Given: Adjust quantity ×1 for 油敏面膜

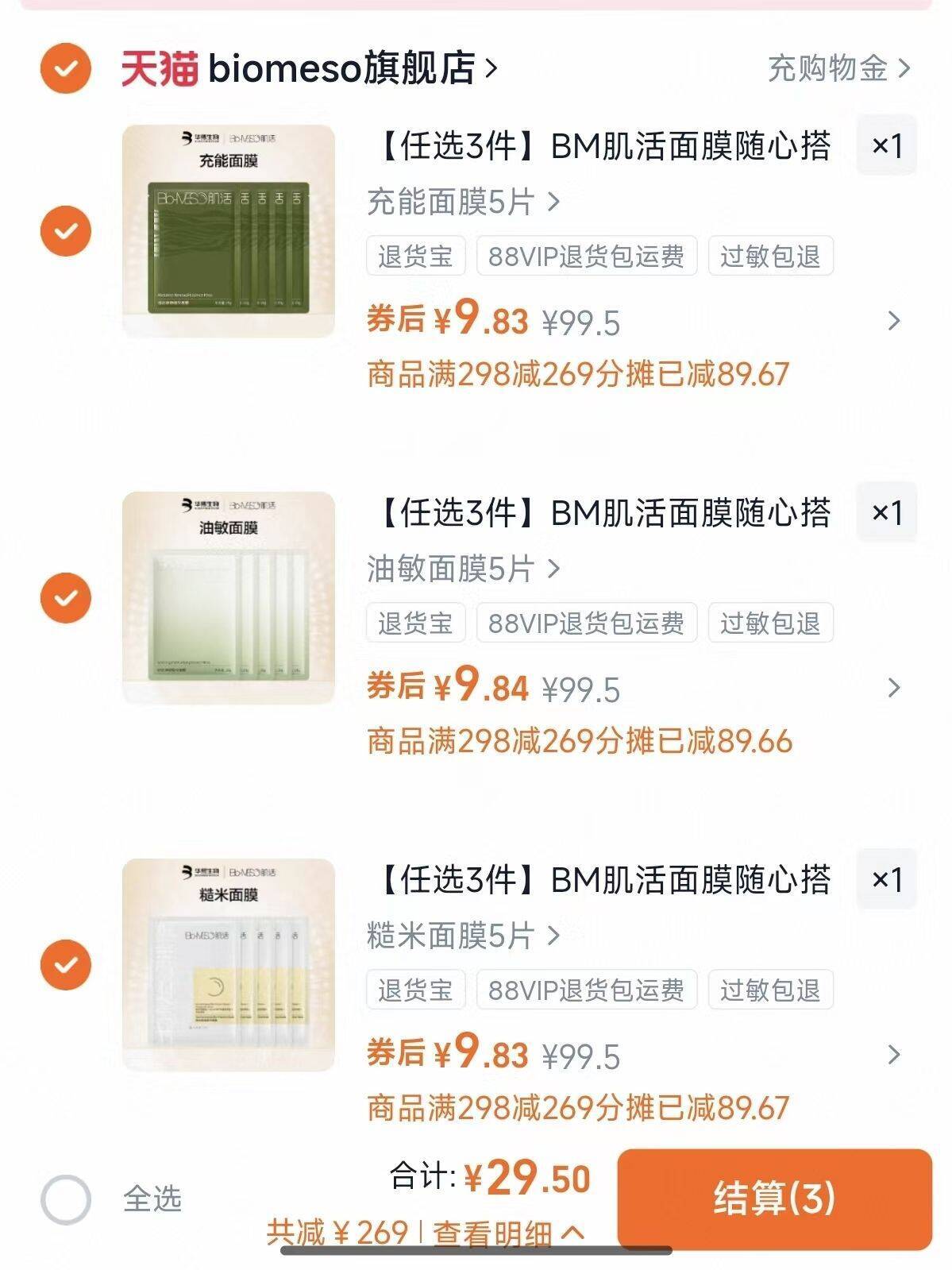Looking at the screenshot, I should 886,512.
